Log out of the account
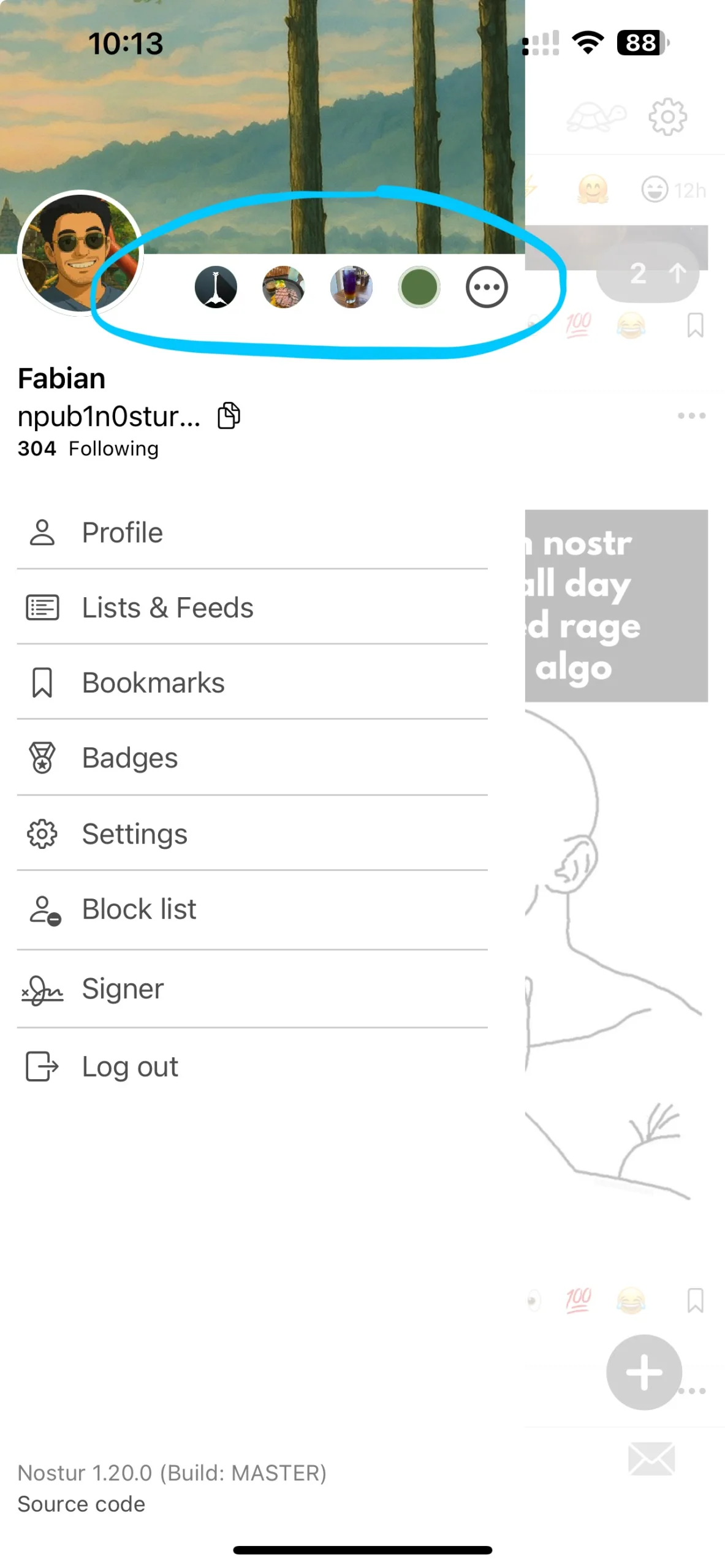Screen dimensions: 725x1568 point(130,1067)
